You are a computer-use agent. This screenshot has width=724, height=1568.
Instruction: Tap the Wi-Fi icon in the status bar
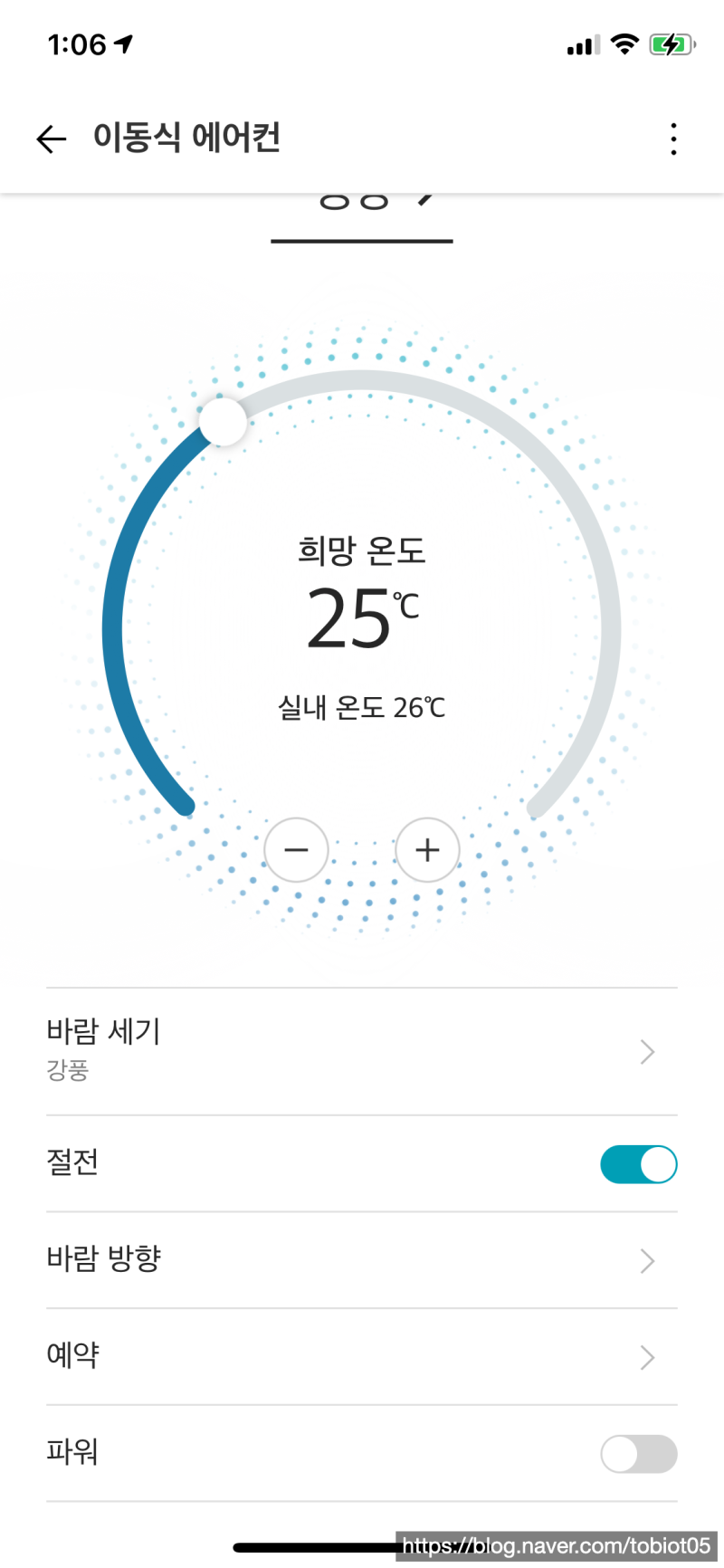pos(624,43)
